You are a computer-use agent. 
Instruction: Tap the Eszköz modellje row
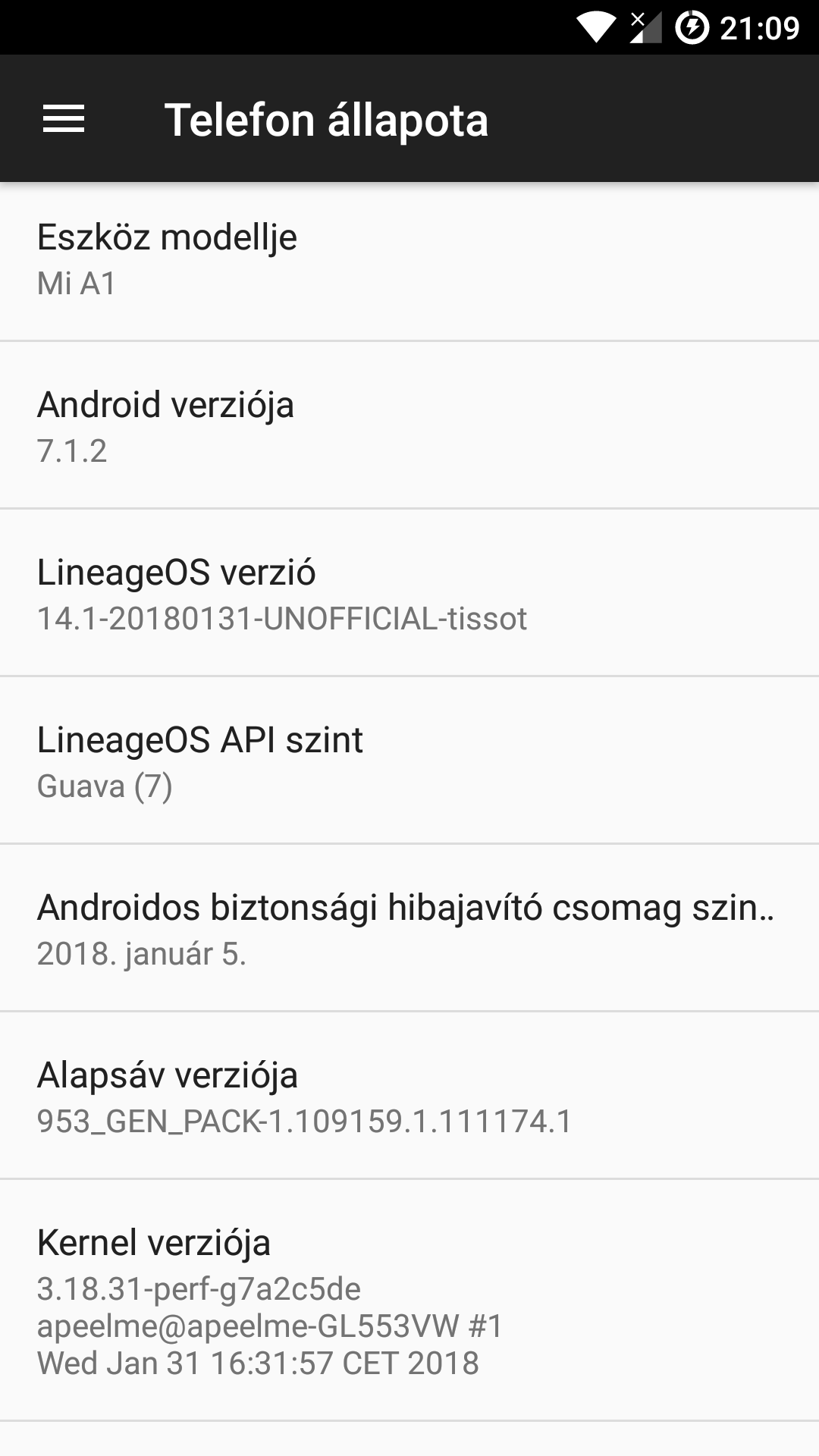coord(409,261)
